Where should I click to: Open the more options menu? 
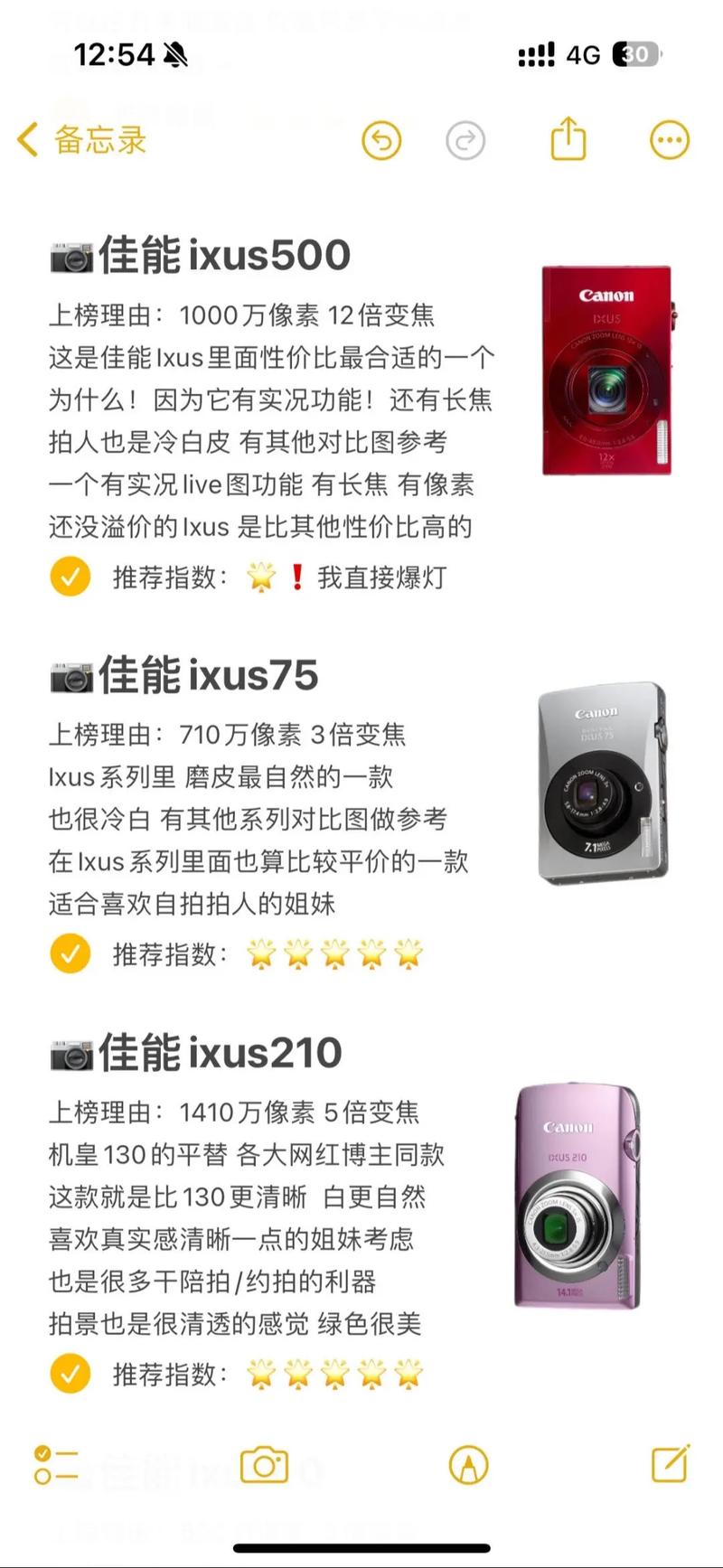(670, 140)
